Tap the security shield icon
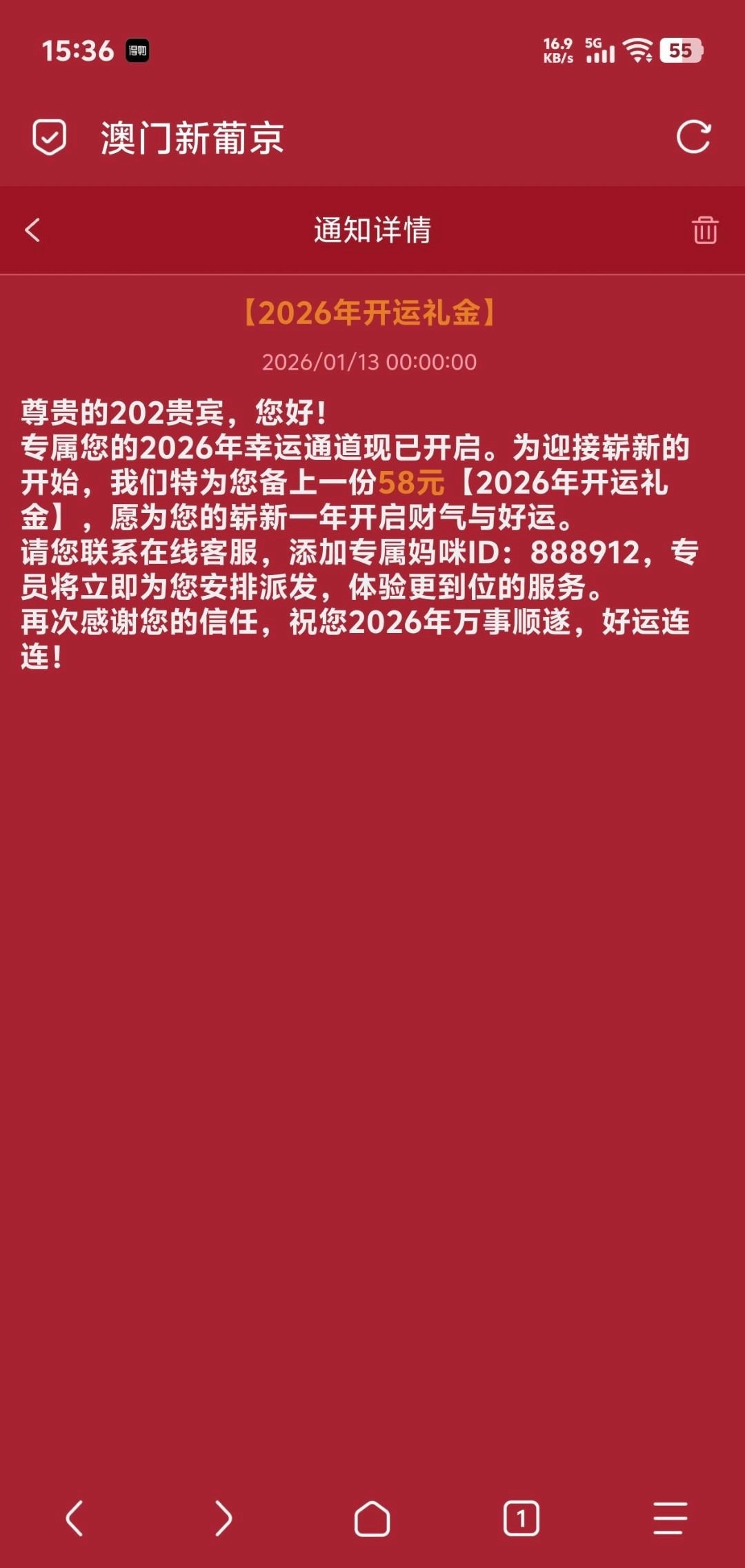 coord(50,137)
